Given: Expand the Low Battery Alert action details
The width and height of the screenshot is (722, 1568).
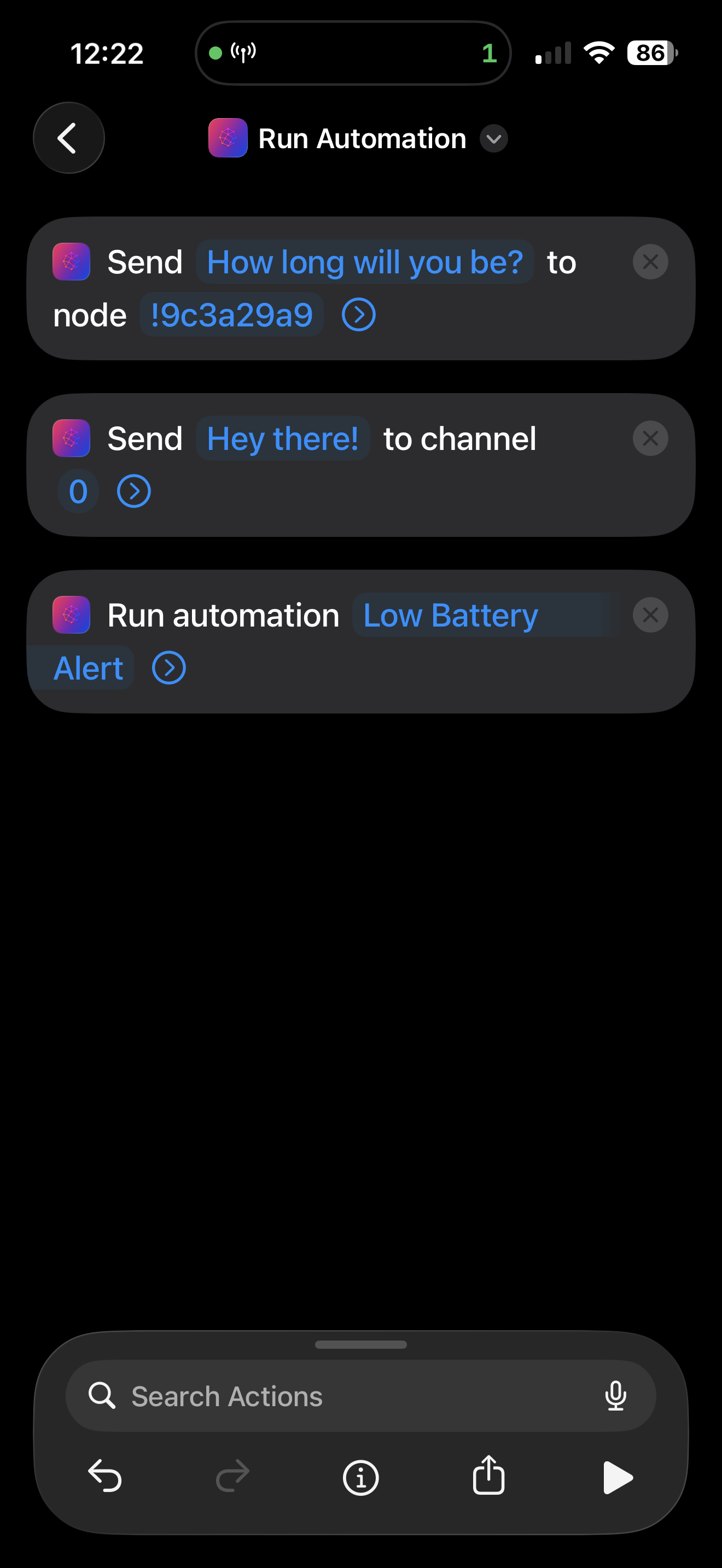Looking at the screenshot, I should click(x=168, y=667).
